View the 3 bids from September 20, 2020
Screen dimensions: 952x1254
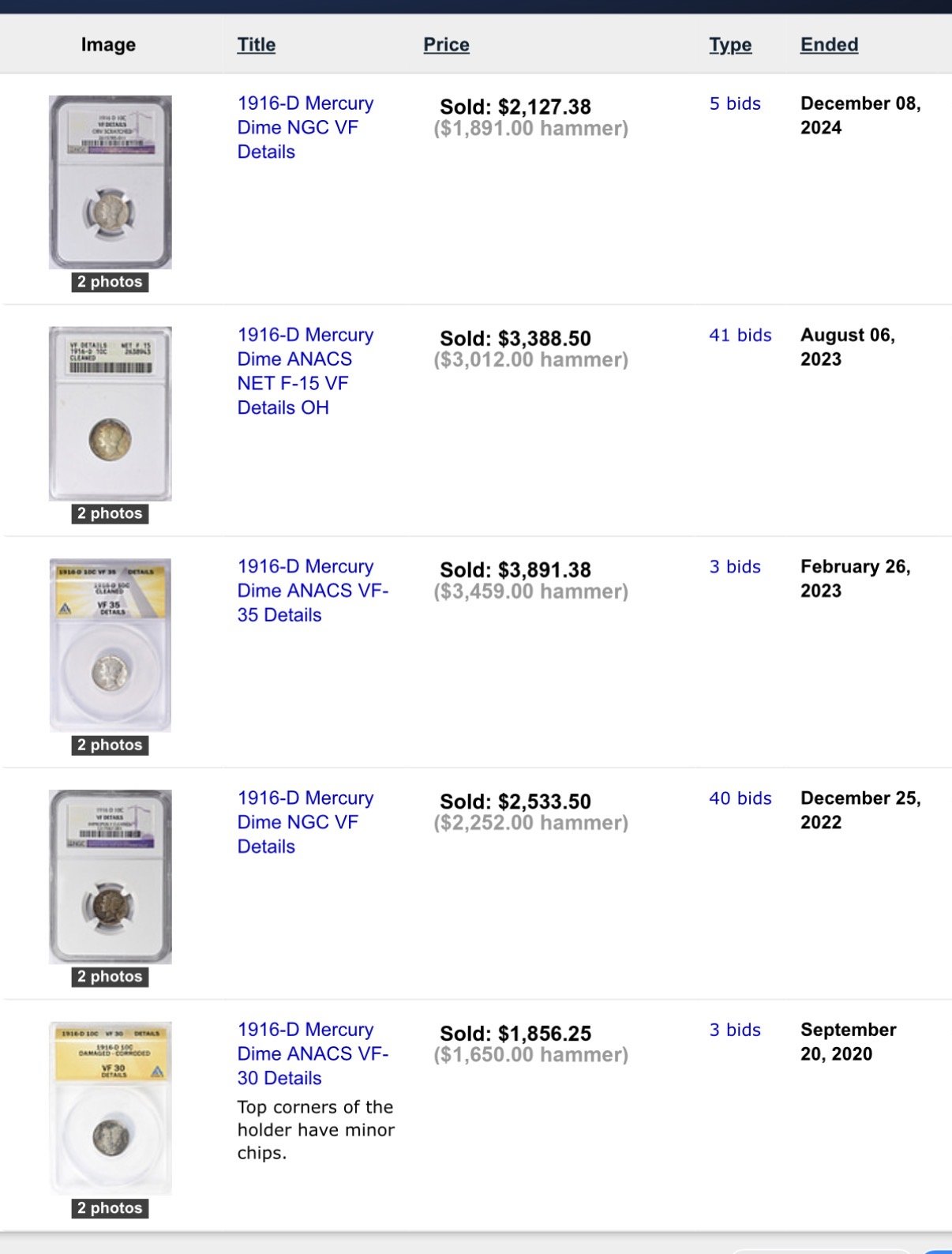pos(734,1030)
